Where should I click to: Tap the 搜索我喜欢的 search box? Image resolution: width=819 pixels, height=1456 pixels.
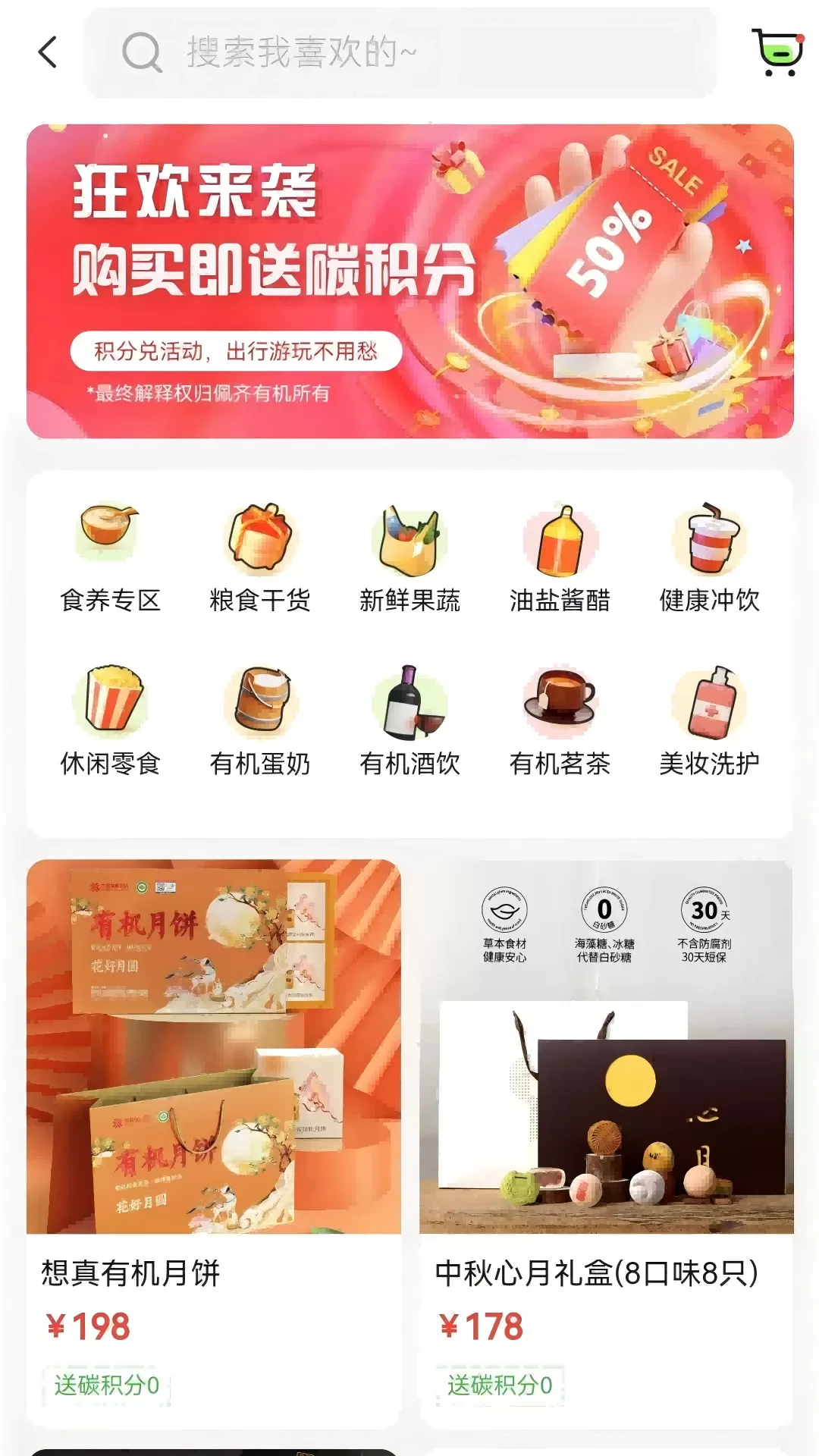[x=400, y=52]
